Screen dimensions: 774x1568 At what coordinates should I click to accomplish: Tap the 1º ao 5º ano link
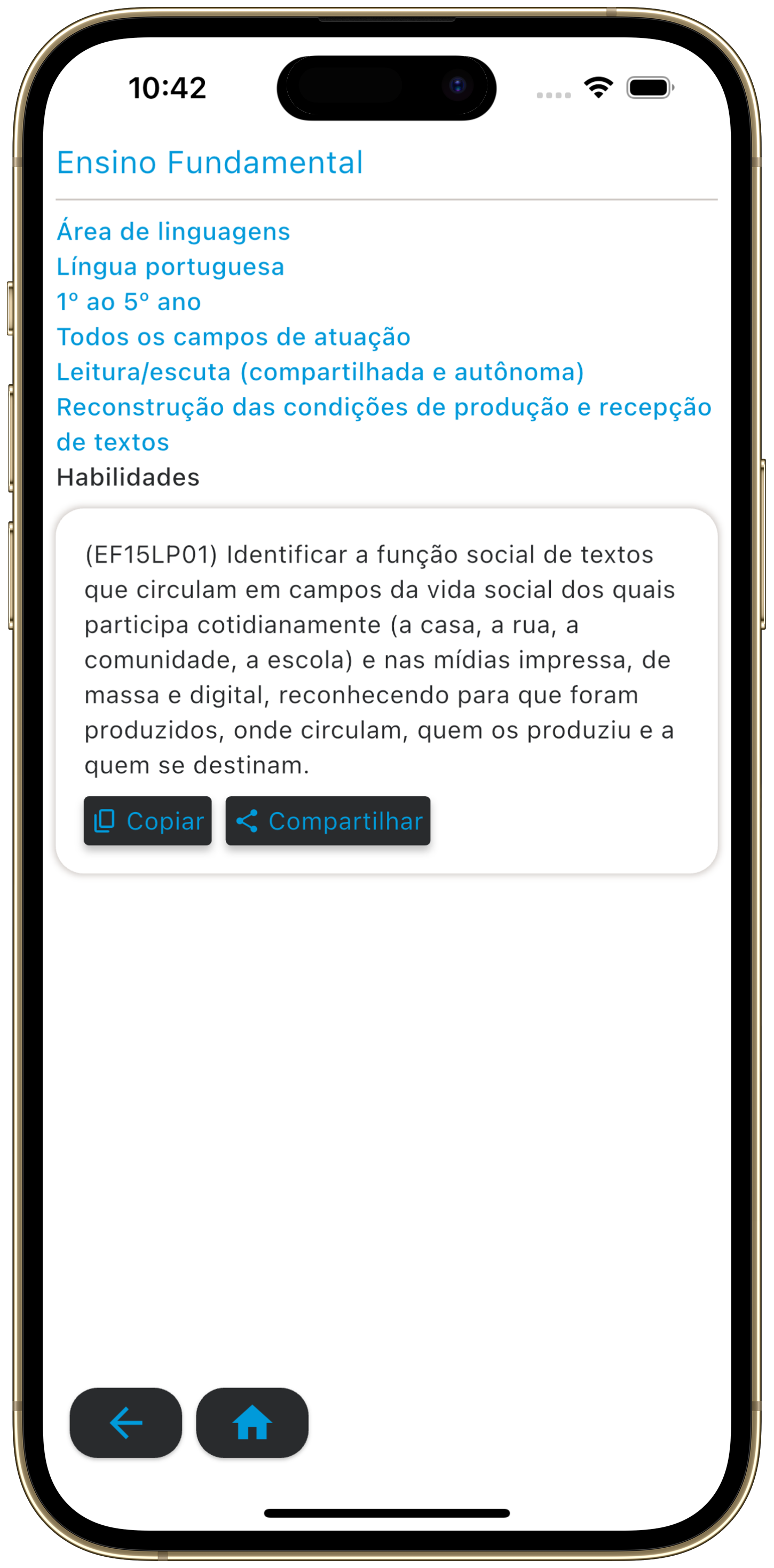coord(129,302)
